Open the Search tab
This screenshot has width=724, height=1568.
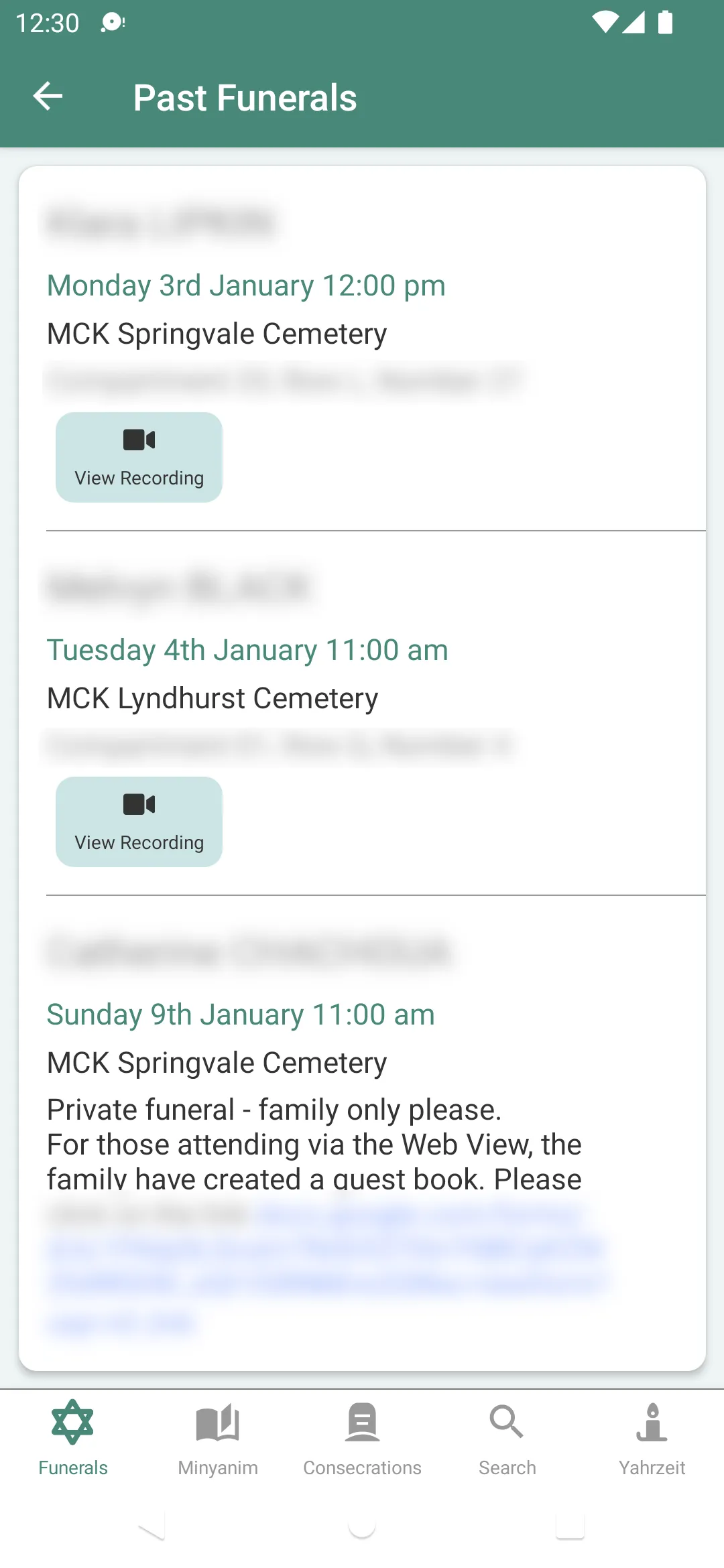tap(507, 1438)
